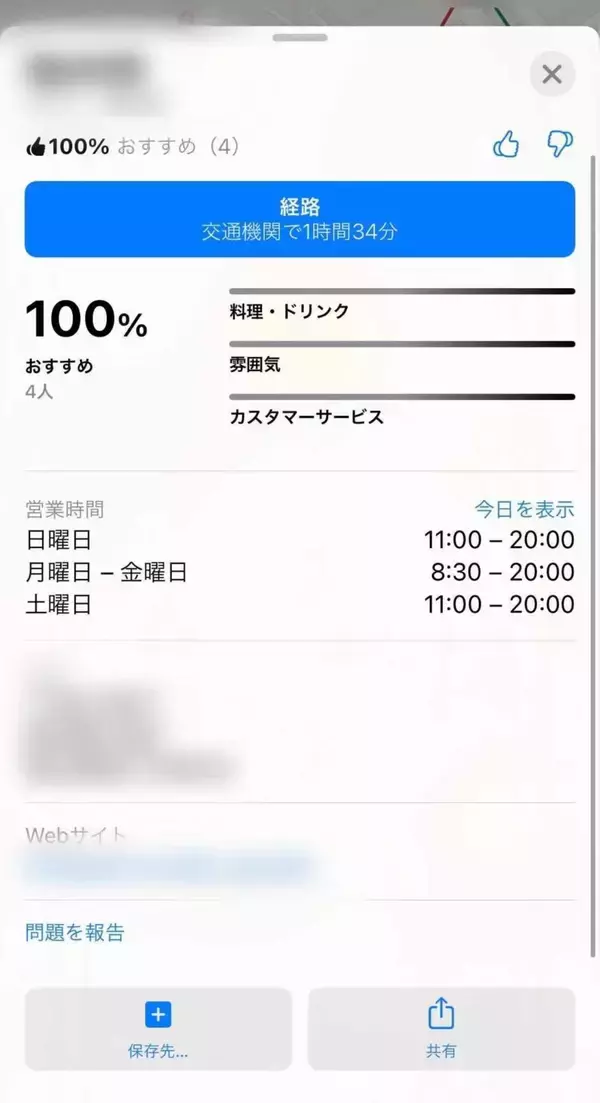Tap 問題を報告 to report an issue
The width and height of the screenshot is (600, 1103).
click(75, 933)
